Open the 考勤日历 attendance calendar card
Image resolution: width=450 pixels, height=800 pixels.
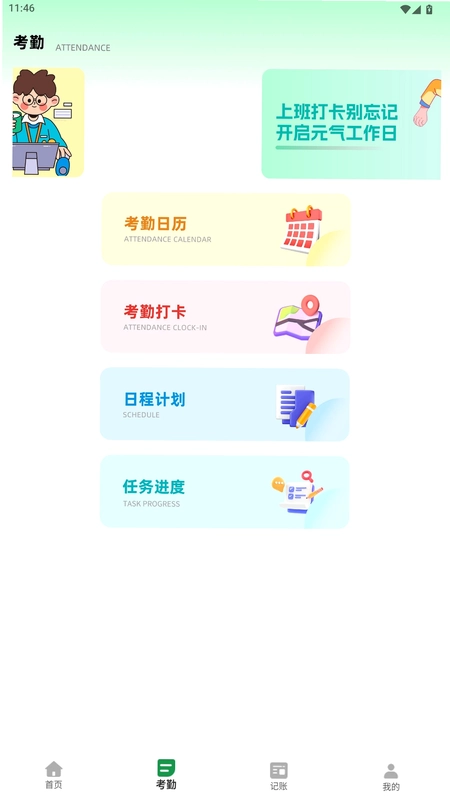[226, 229]
